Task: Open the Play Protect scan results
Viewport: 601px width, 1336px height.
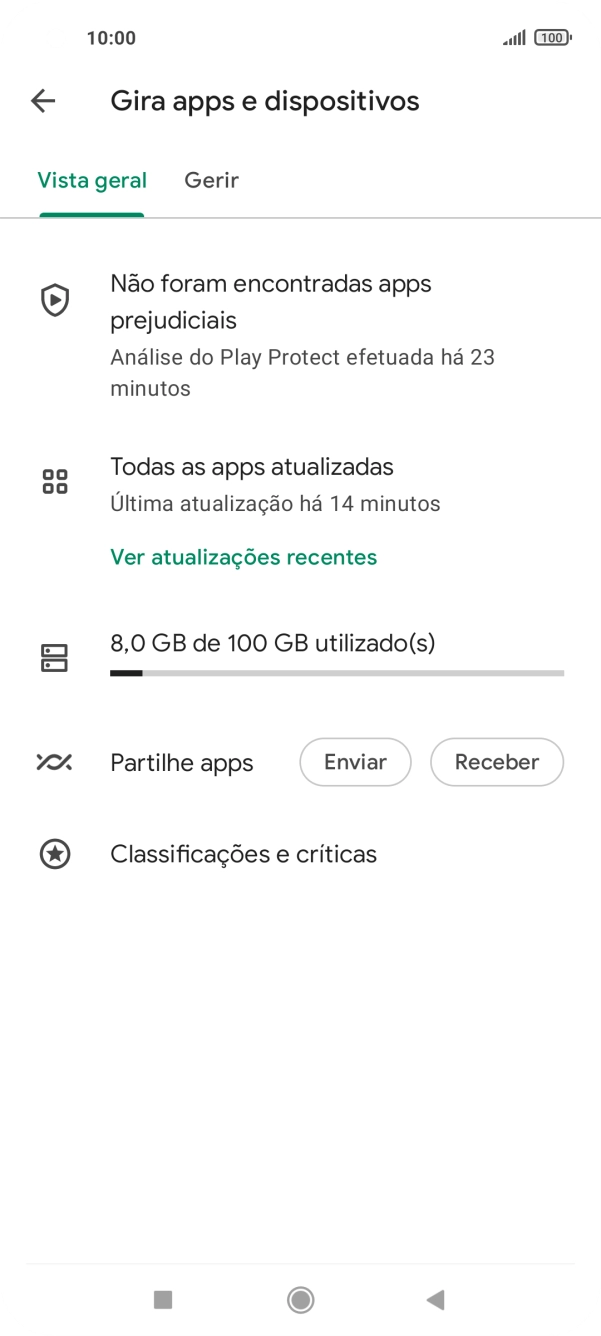Action: click(x=300, y=334)
